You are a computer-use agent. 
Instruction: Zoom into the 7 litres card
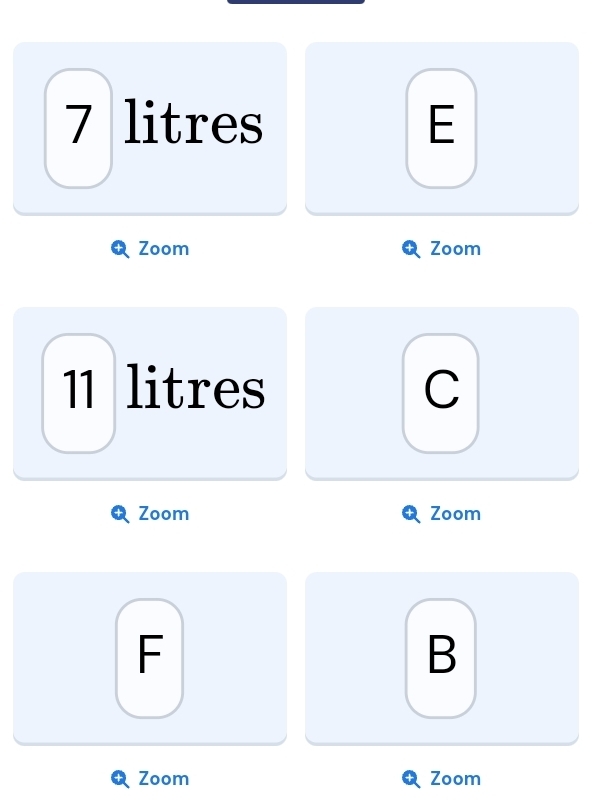tap(150, 248)
